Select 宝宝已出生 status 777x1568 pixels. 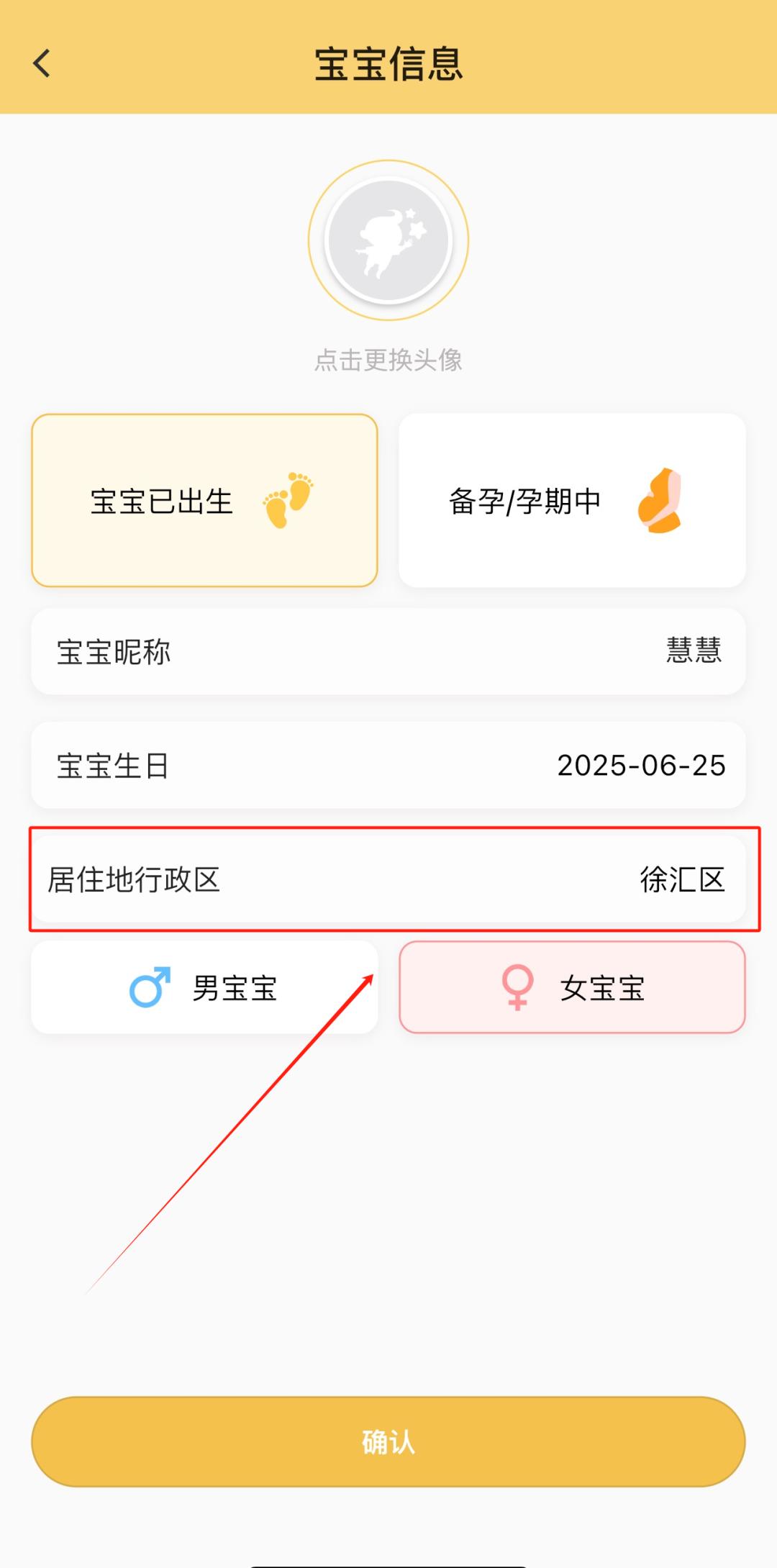(x=204, y=501)
